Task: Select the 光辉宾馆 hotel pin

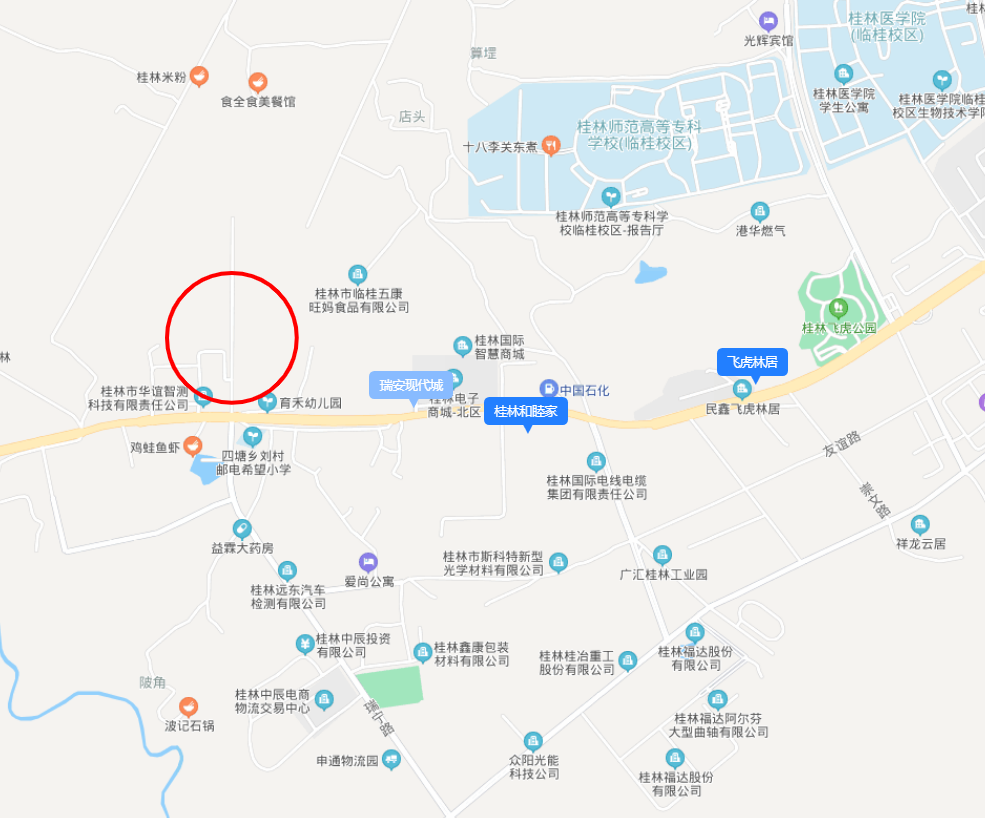Action: pyautogui.click(x=768, y=21)
